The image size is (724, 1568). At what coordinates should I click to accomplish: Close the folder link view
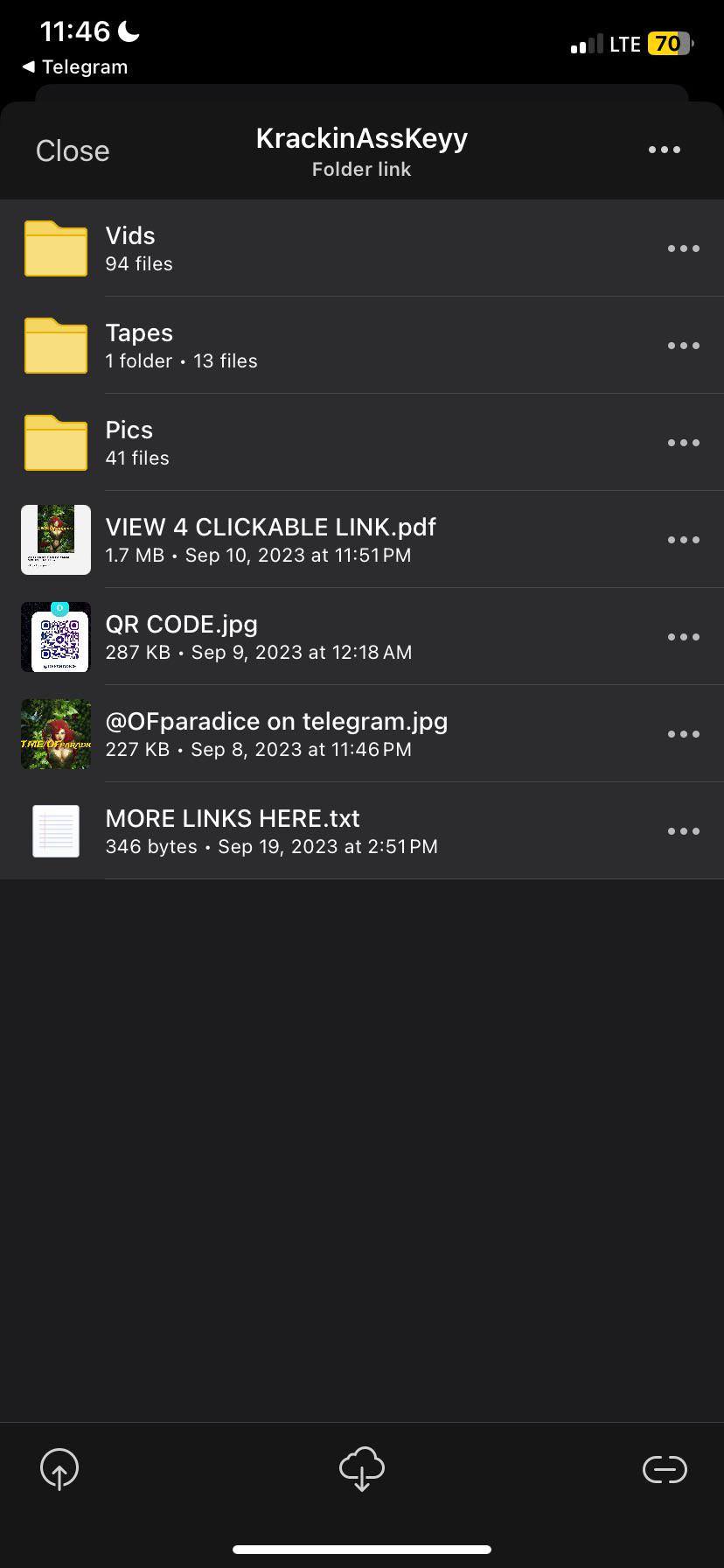point(73,150)
